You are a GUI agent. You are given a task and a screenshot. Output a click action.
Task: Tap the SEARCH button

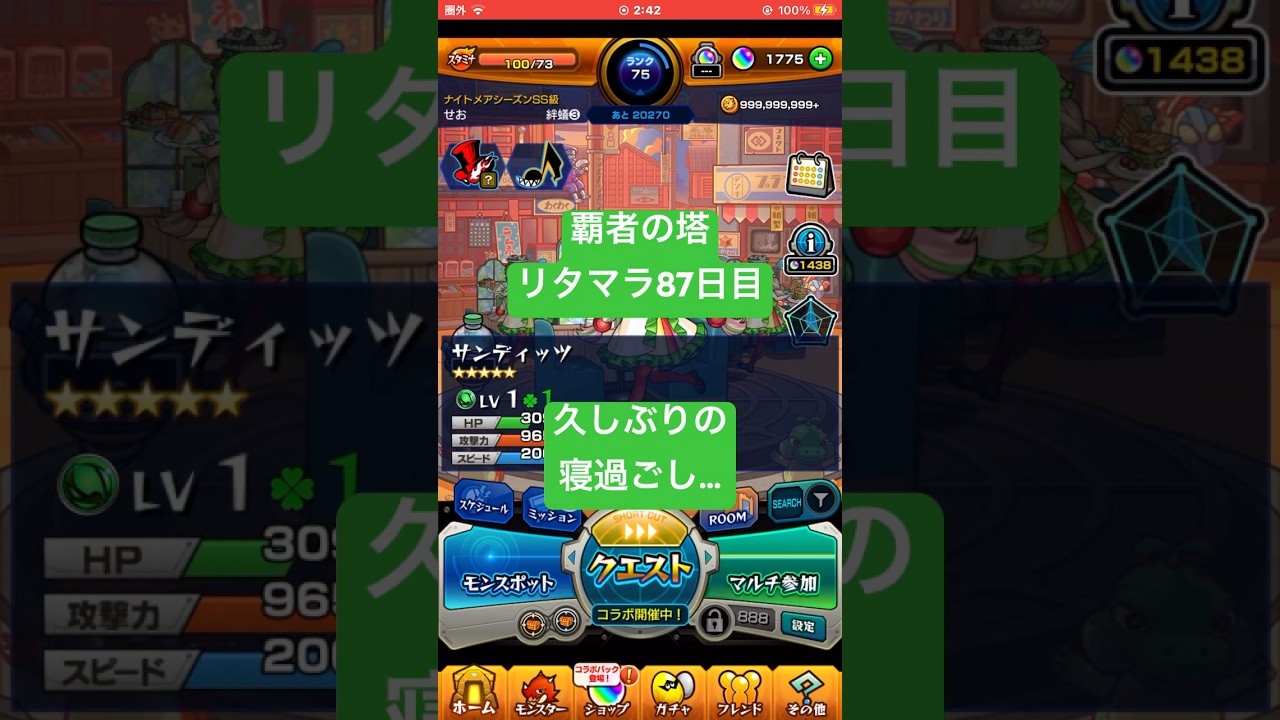coord(787,503)
